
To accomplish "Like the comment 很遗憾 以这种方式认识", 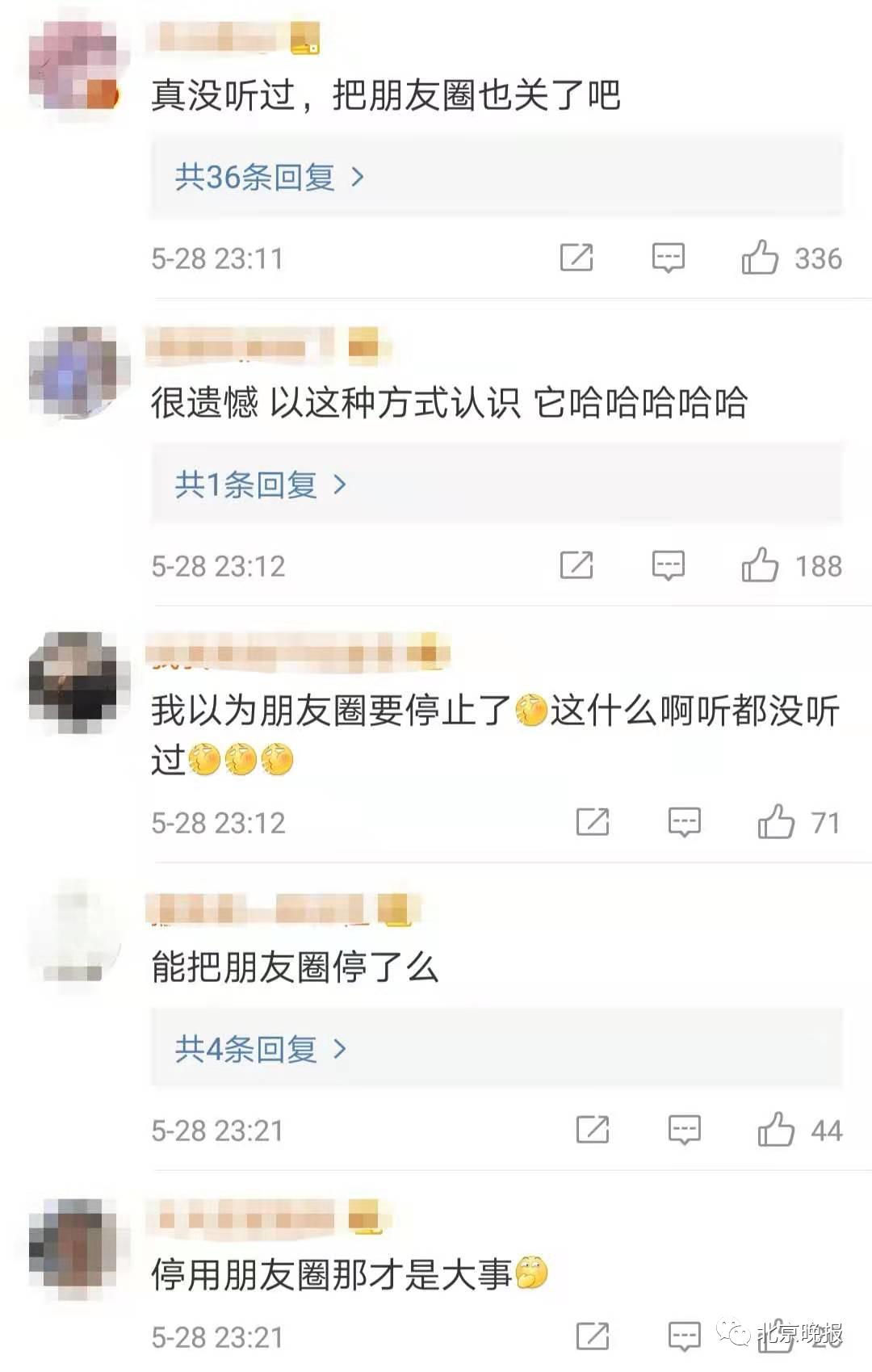I will tap(760, 565).
